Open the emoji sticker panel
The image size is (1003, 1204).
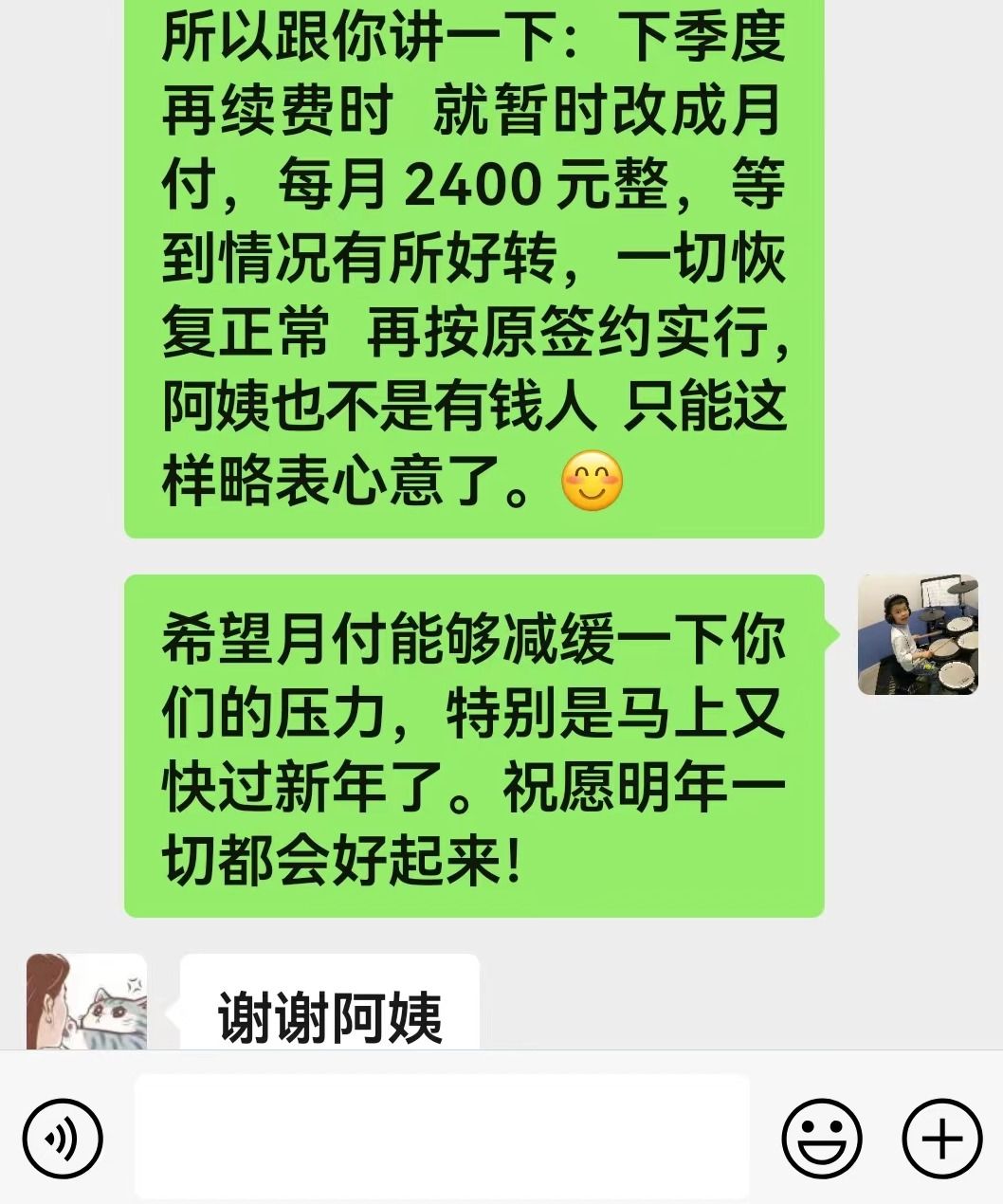821,1138
